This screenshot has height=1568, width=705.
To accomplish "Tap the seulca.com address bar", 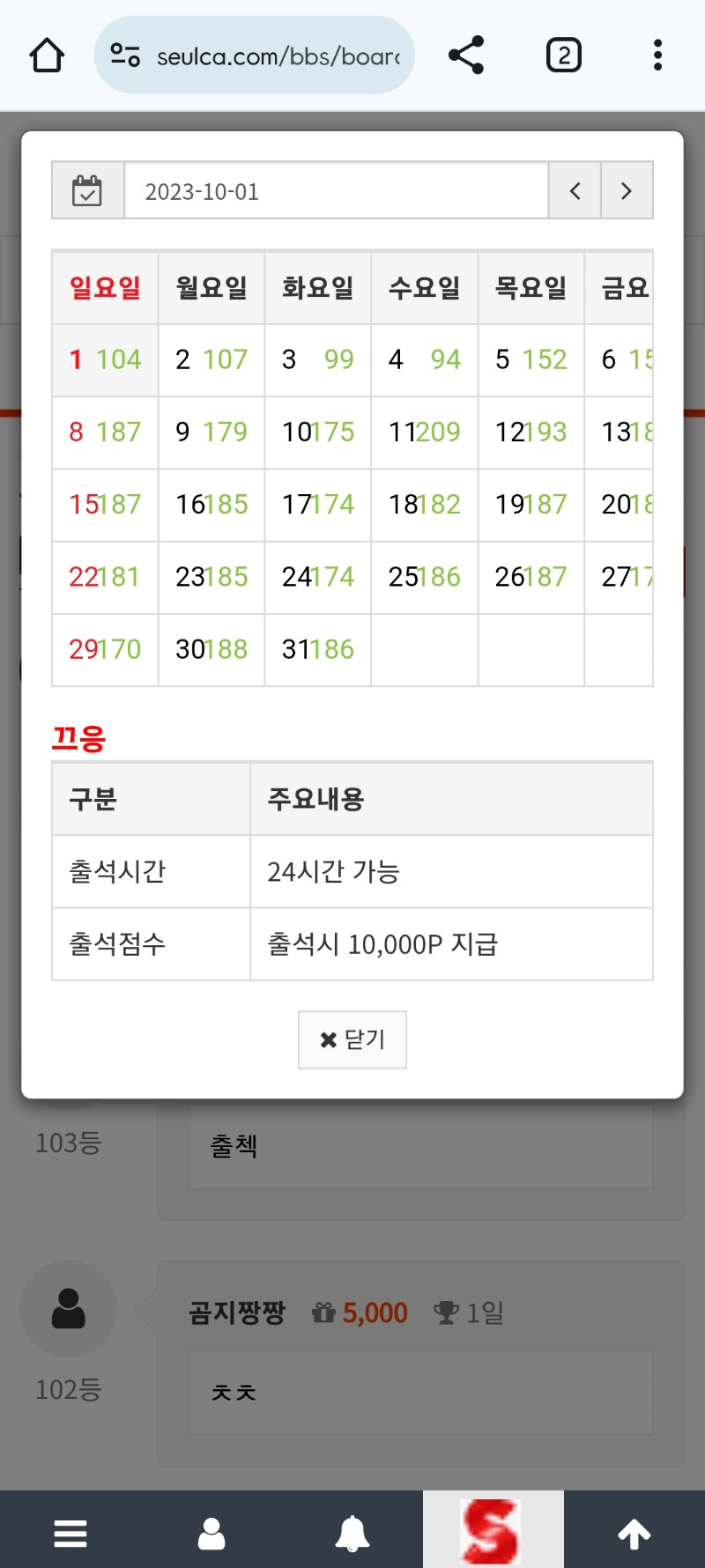I will click(256, 55).
